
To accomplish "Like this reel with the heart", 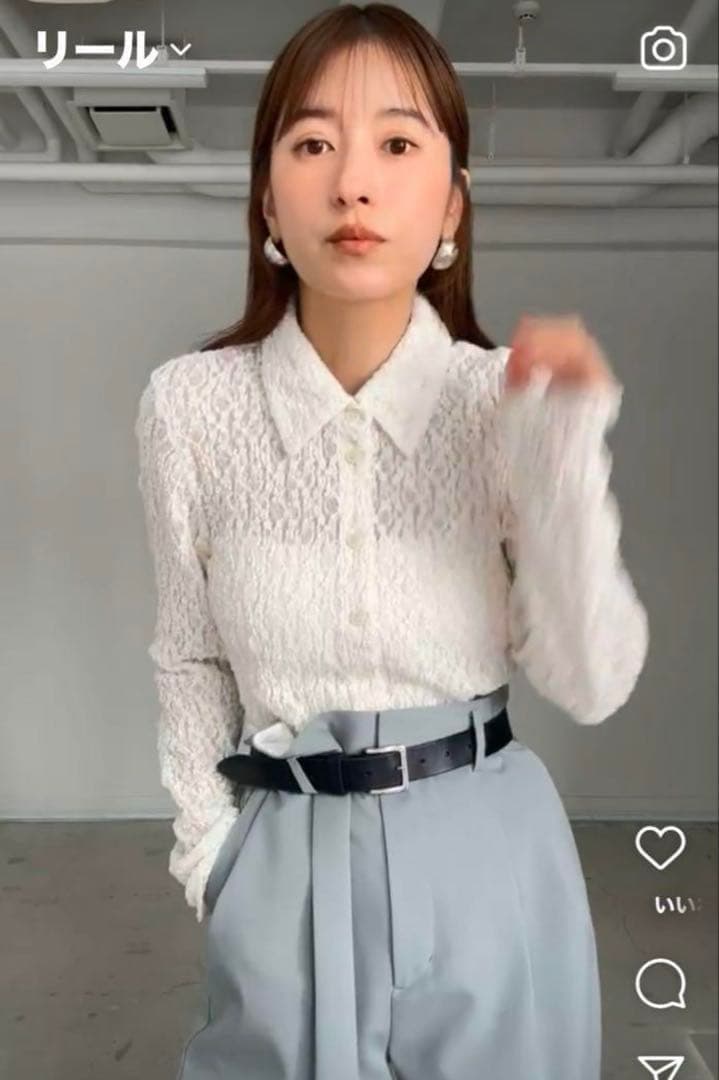I will 660,848.
